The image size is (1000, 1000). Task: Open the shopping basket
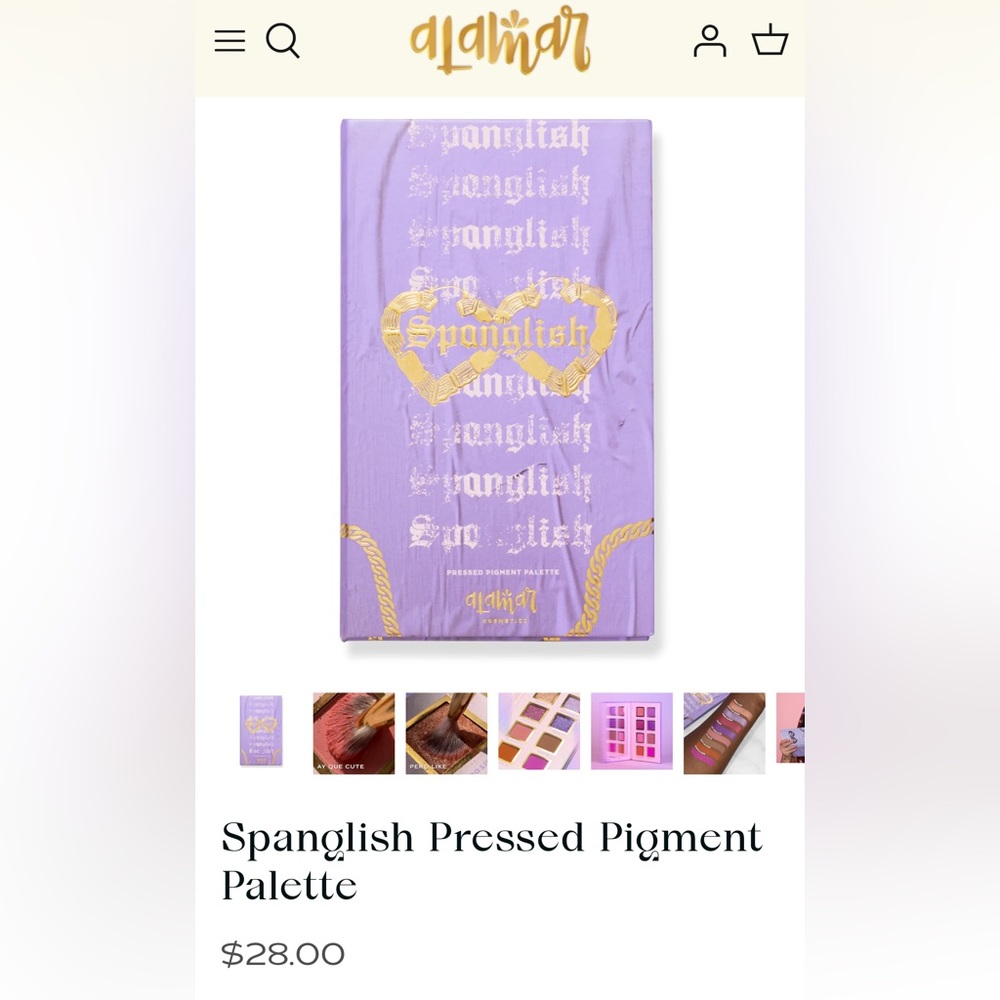(770, 41)
